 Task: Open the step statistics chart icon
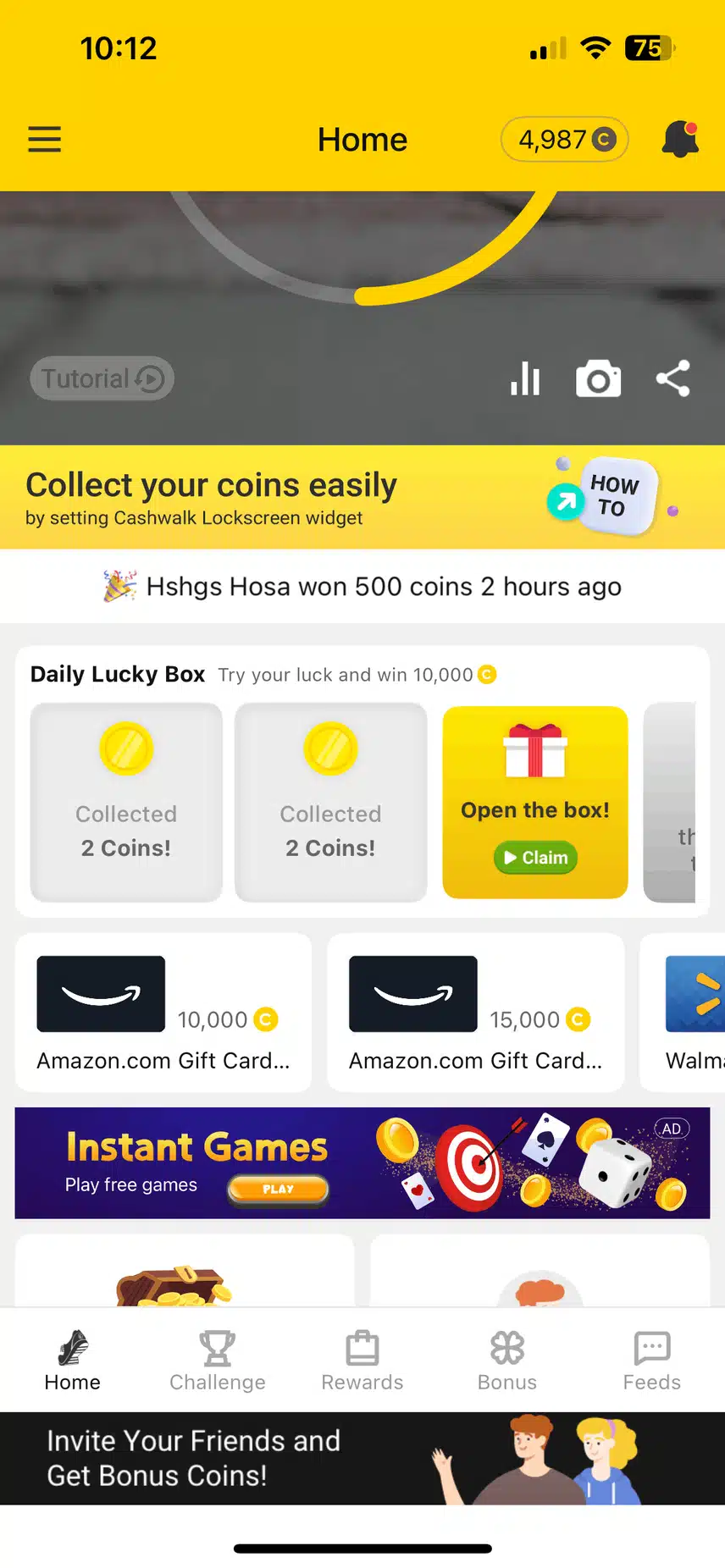tap(525, 378)
